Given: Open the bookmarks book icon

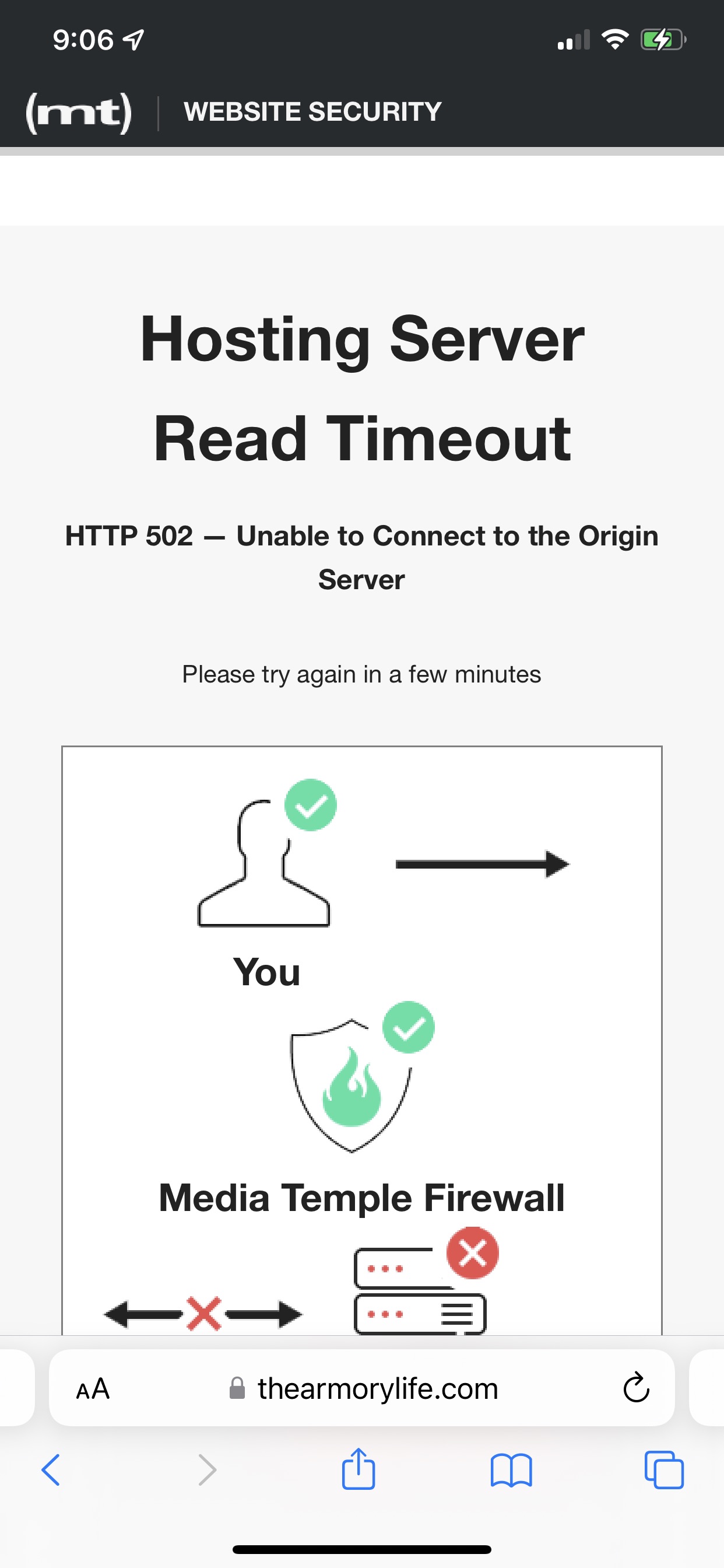Looking at the screenshot, I should (511, 1471).
